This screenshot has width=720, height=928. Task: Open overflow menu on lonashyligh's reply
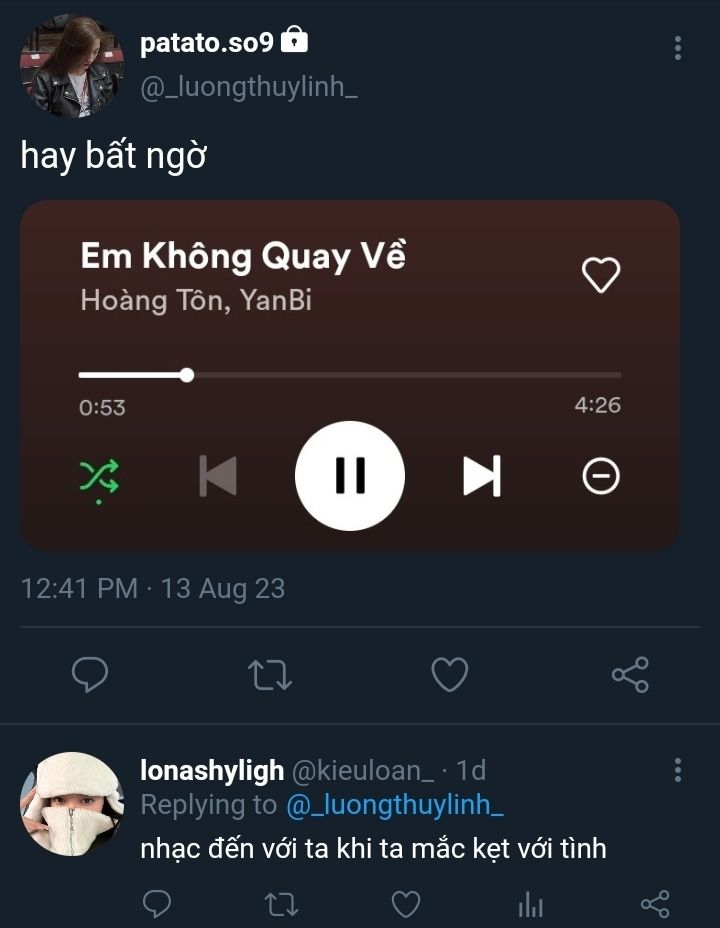click(678, 770)
